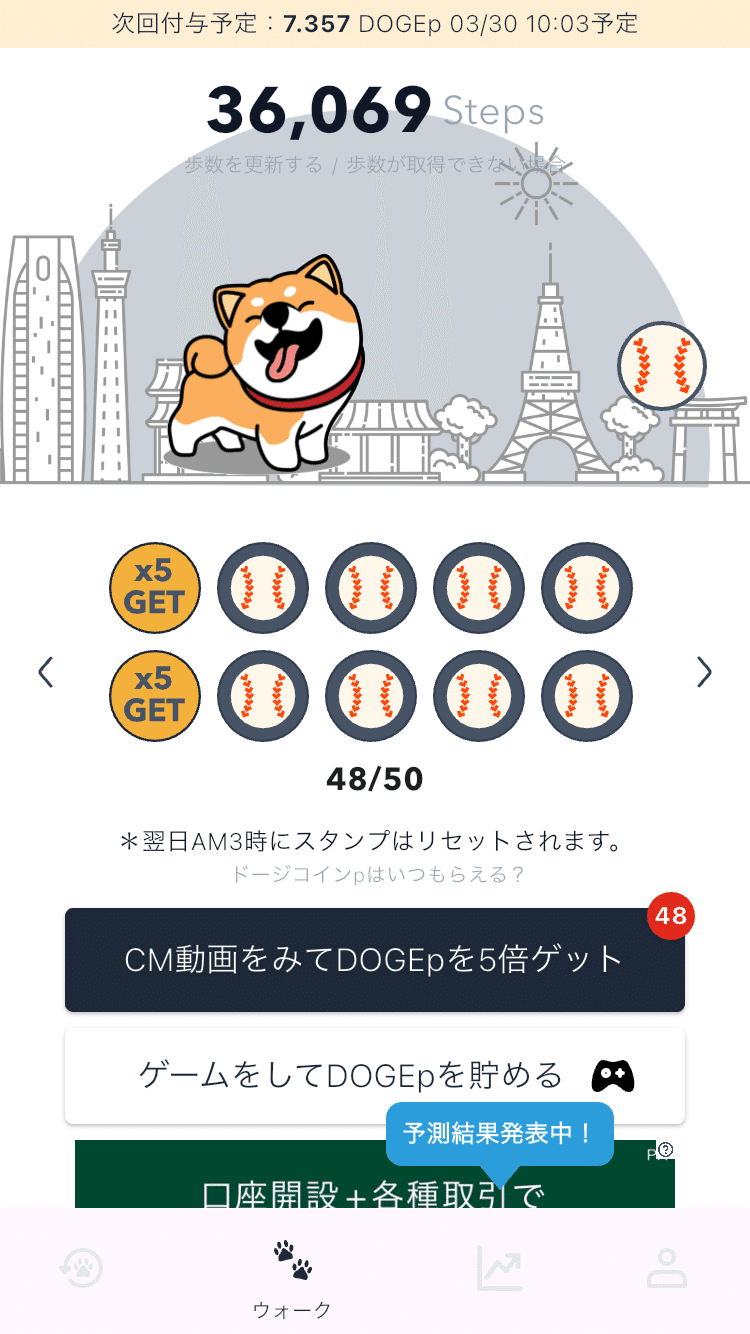This screenshot has height=1334, width=750.
Task: Tap the circular baseball badge beside Tokyo Tower
Action: click(663, 367)
